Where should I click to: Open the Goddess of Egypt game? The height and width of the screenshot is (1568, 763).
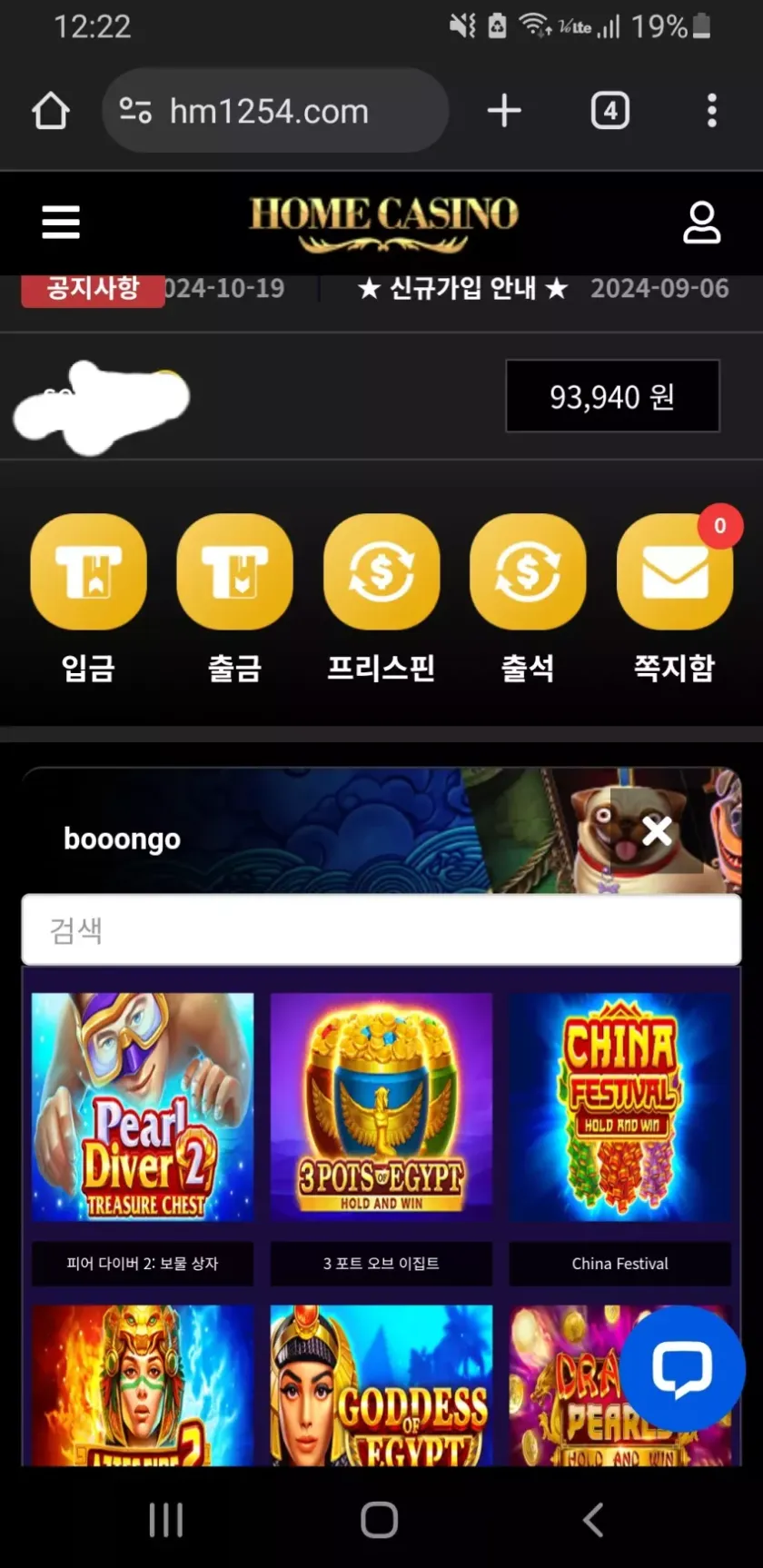pyautogui.click(x=381, y=1385)
